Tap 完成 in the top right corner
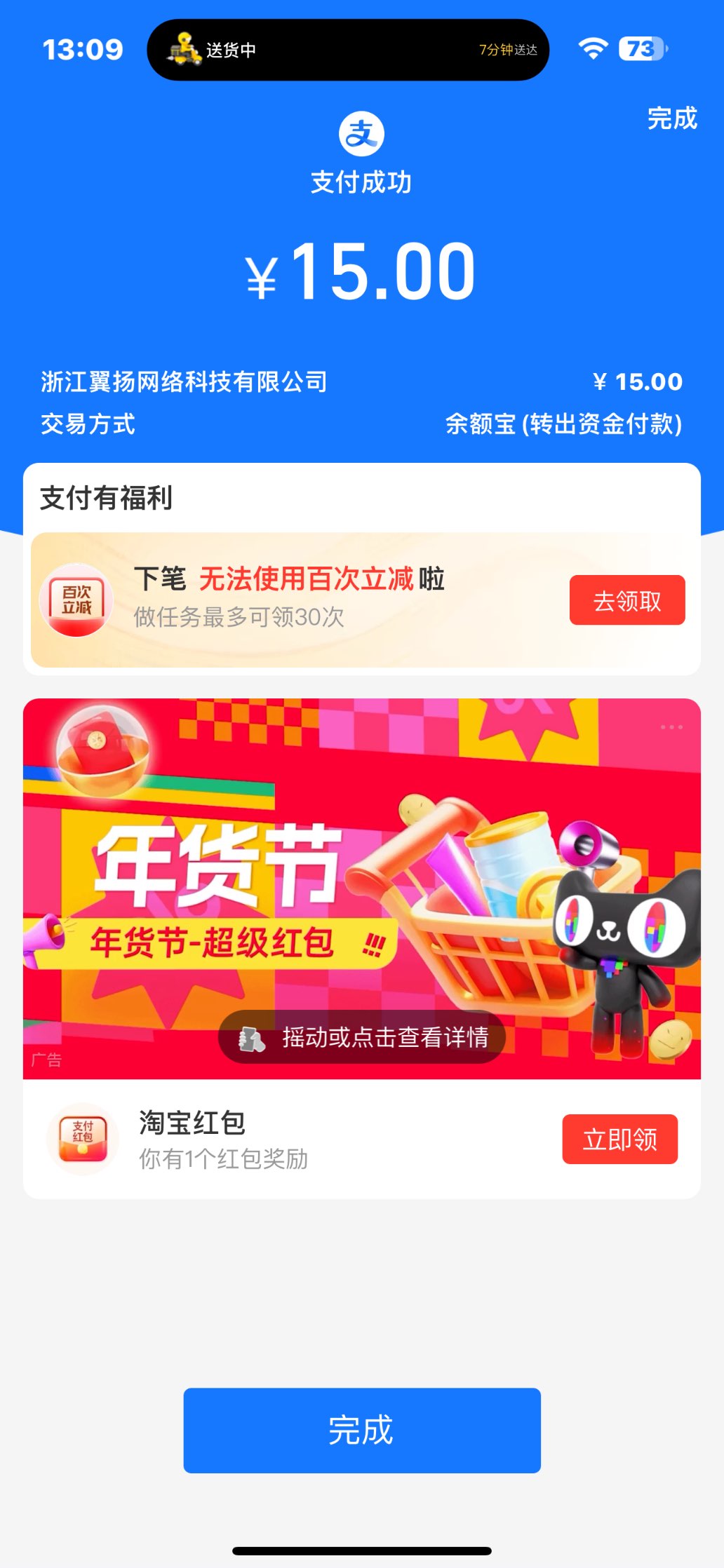This screenshot has width=724, height=1568. 671,119
